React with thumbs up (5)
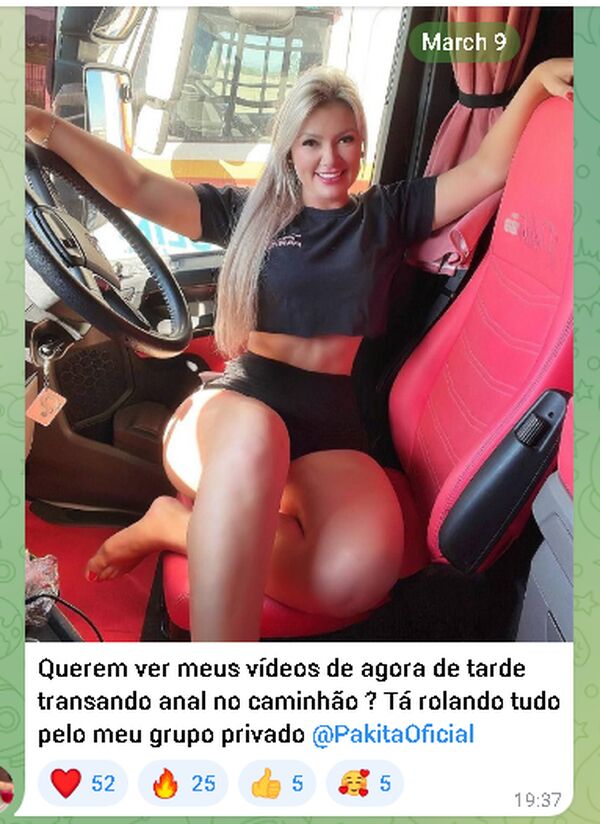The image size is (600, 824). [x=277, y=783]
